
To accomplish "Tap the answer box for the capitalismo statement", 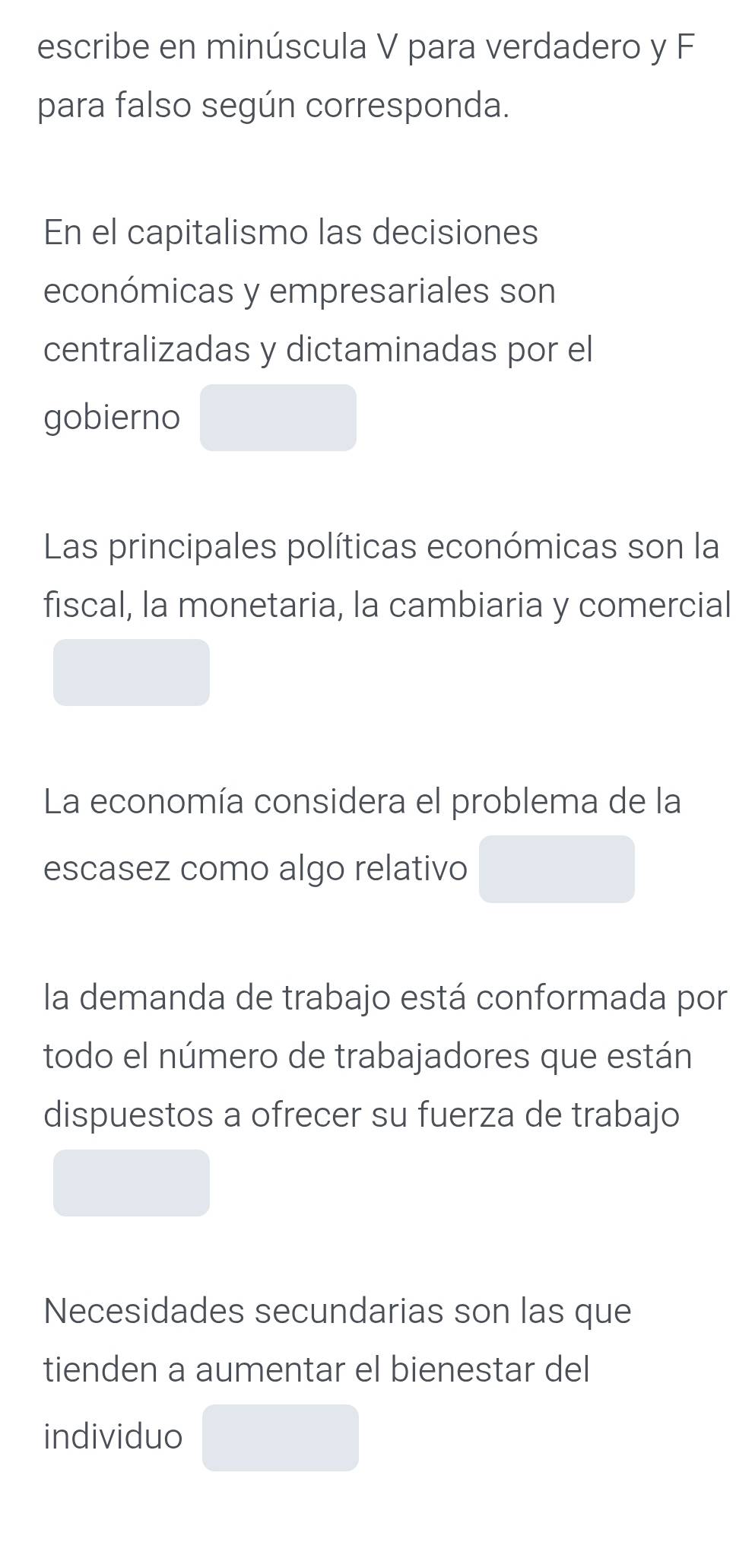I will (278, 418).
